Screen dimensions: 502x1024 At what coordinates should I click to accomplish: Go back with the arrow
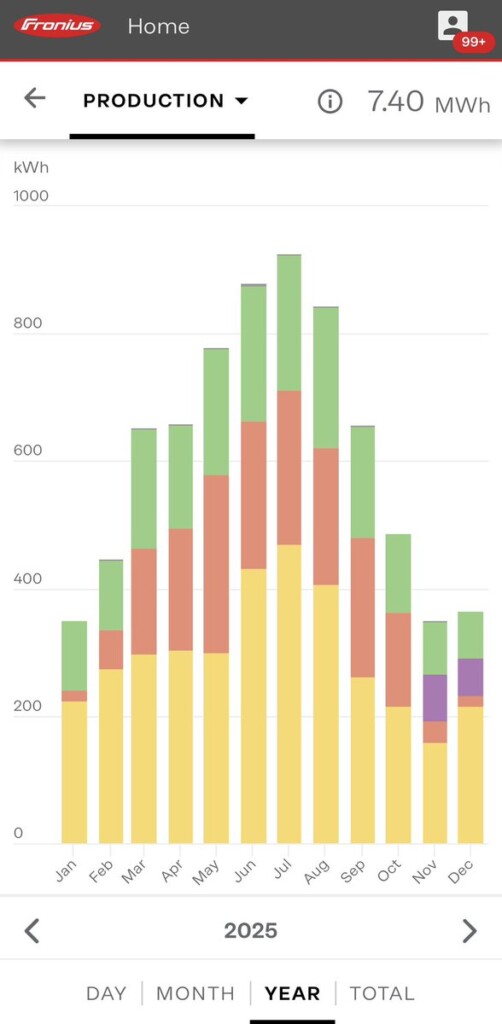click(x=35, y=99)
